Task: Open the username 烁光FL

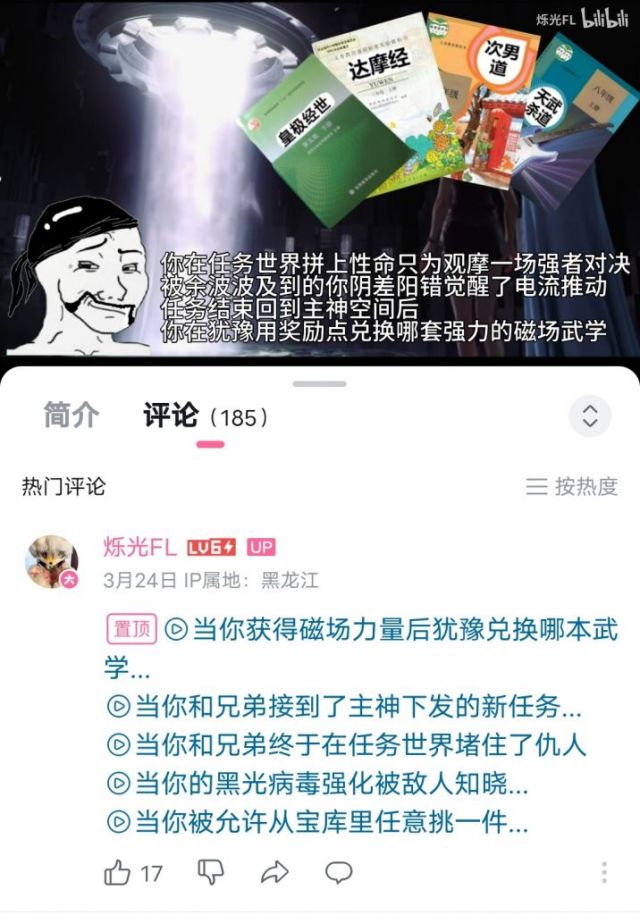Action: tap(140, 547)
